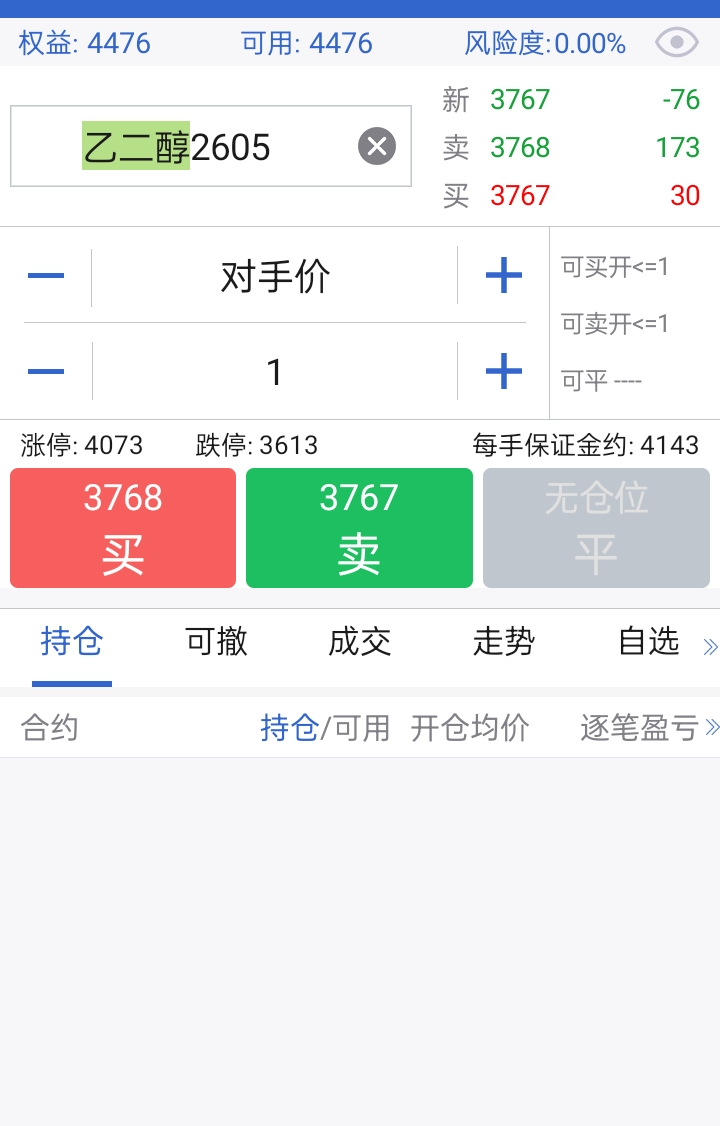Tap the 风险度 0.00% indicator
This screenshot has height=1126, width=720.
pyautogui.click(x=544, y=42)
